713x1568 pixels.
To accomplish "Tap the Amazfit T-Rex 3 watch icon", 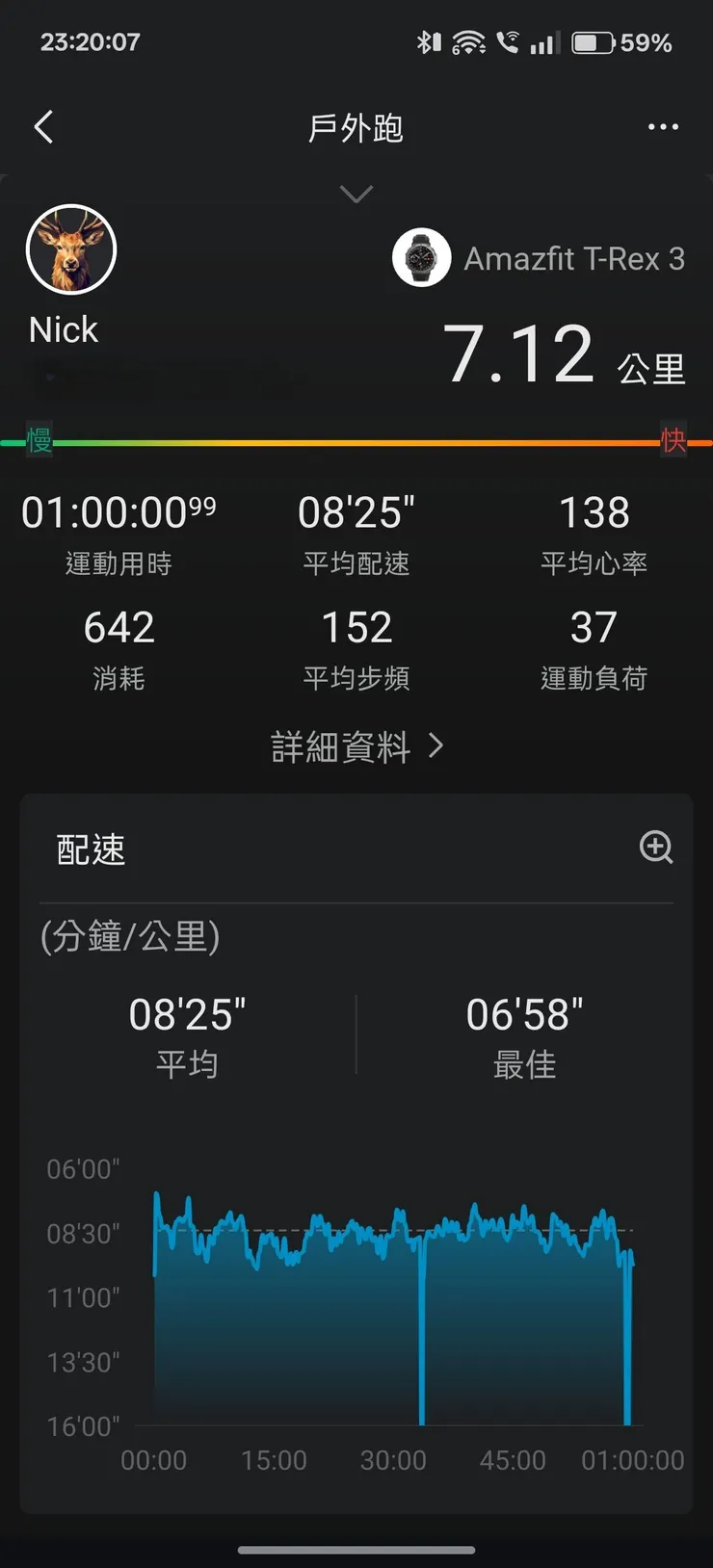I will pos(421,257).
